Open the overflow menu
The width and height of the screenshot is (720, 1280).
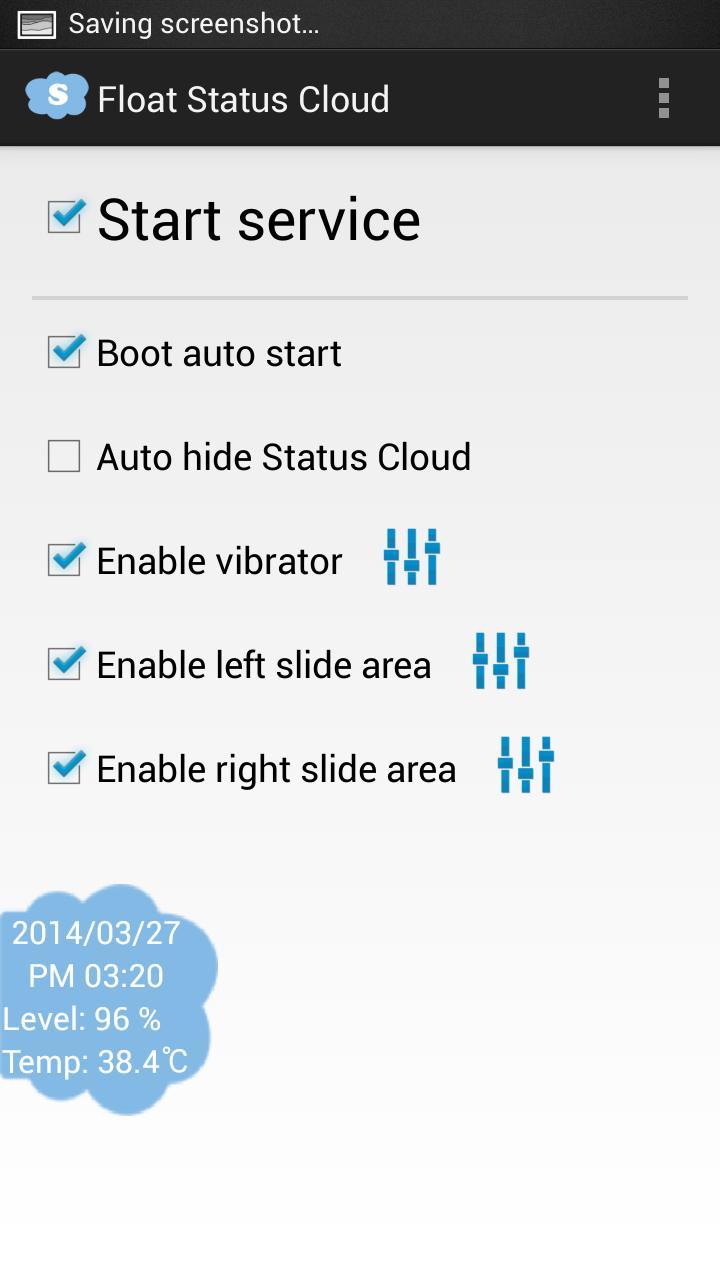click(663, 98)
